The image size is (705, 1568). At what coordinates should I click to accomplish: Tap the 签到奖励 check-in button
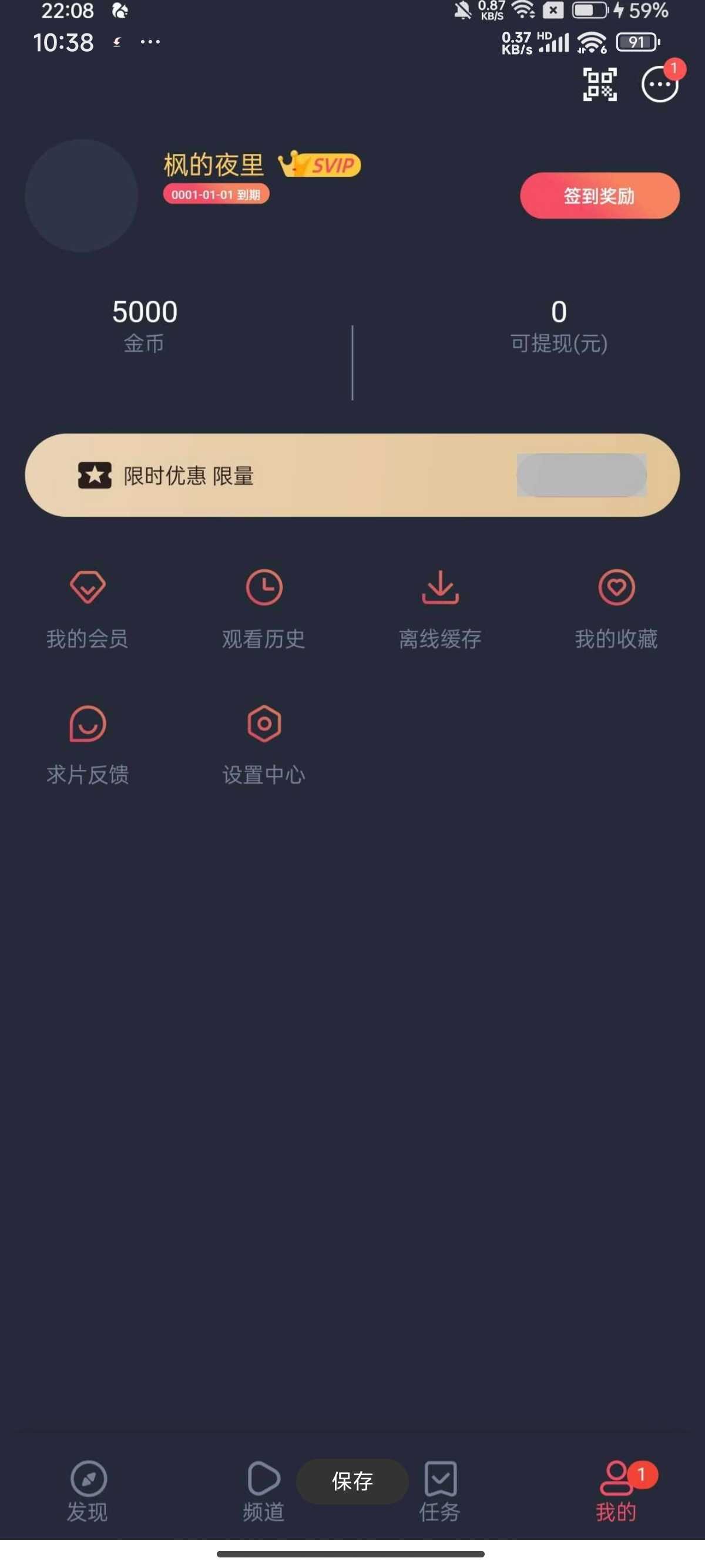[600, 196]
